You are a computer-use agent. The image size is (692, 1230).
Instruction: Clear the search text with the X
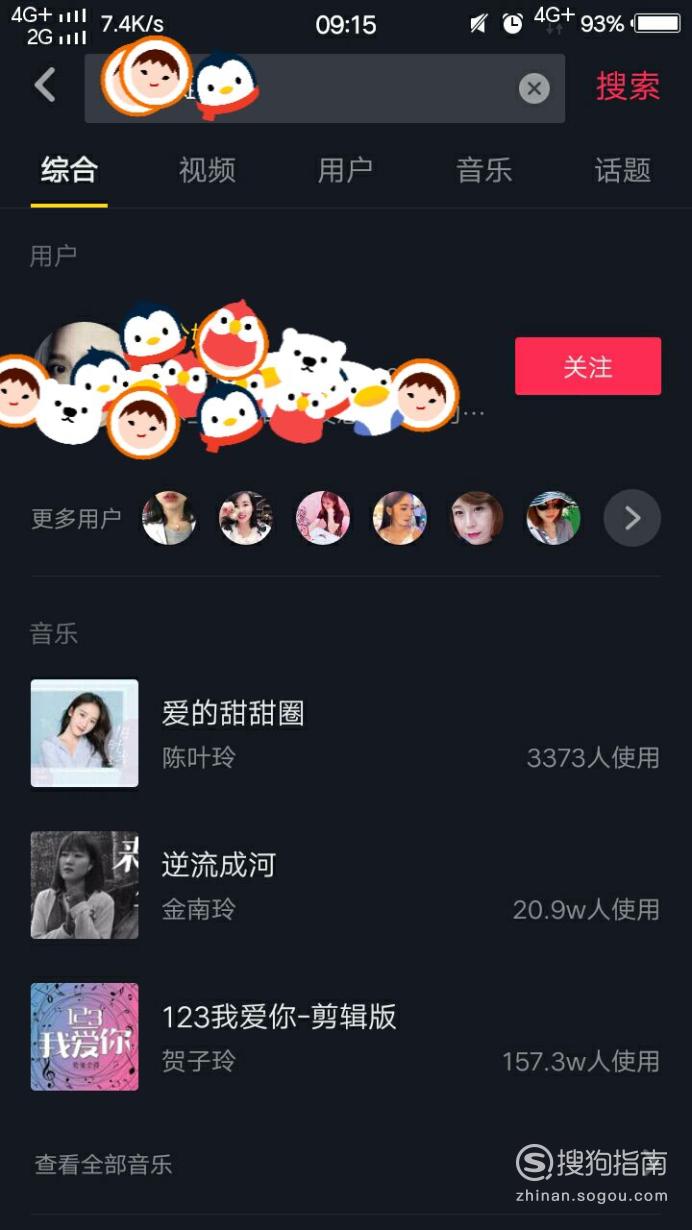click(x=534, y=89)
